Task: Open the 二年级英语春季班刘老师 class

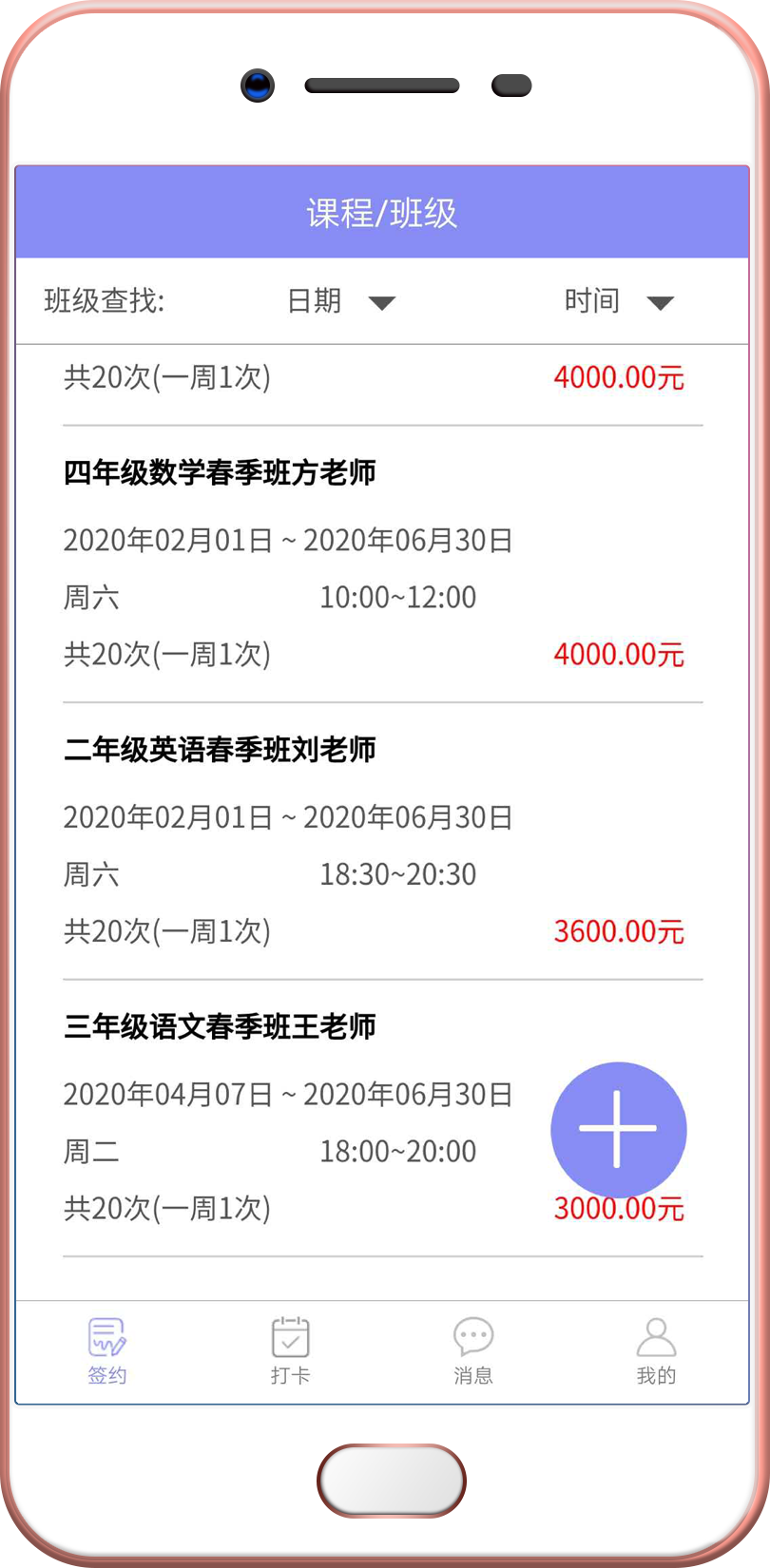Action: (x=220, y=750)
